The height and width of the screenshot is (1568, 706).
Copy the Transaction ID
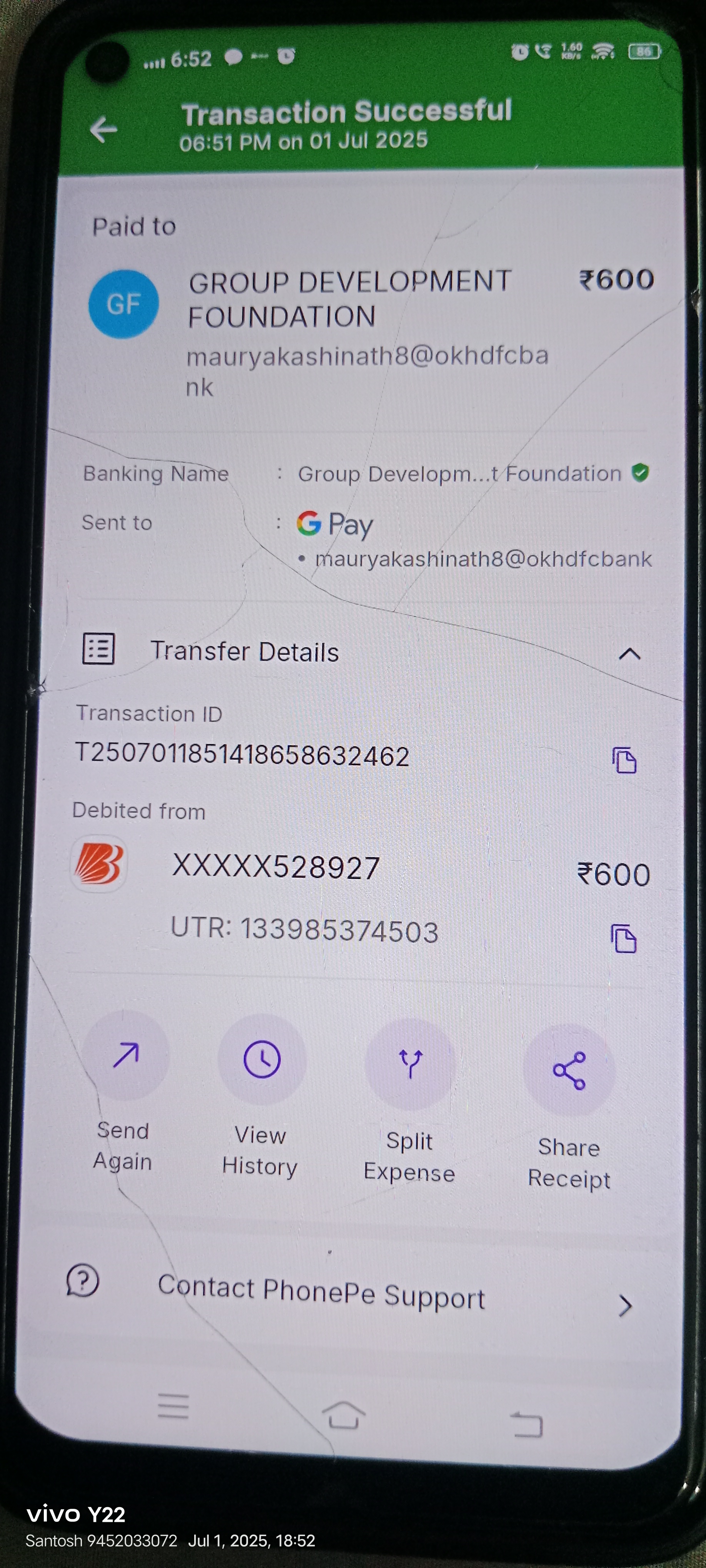(x=624, y=760)
